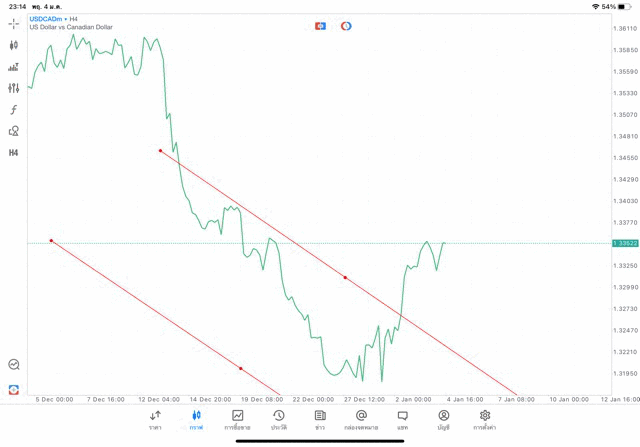The width and height of the screenshot is (640, 447).
Task: Change the chart type to candlesticks
Action: pos(14,45)
